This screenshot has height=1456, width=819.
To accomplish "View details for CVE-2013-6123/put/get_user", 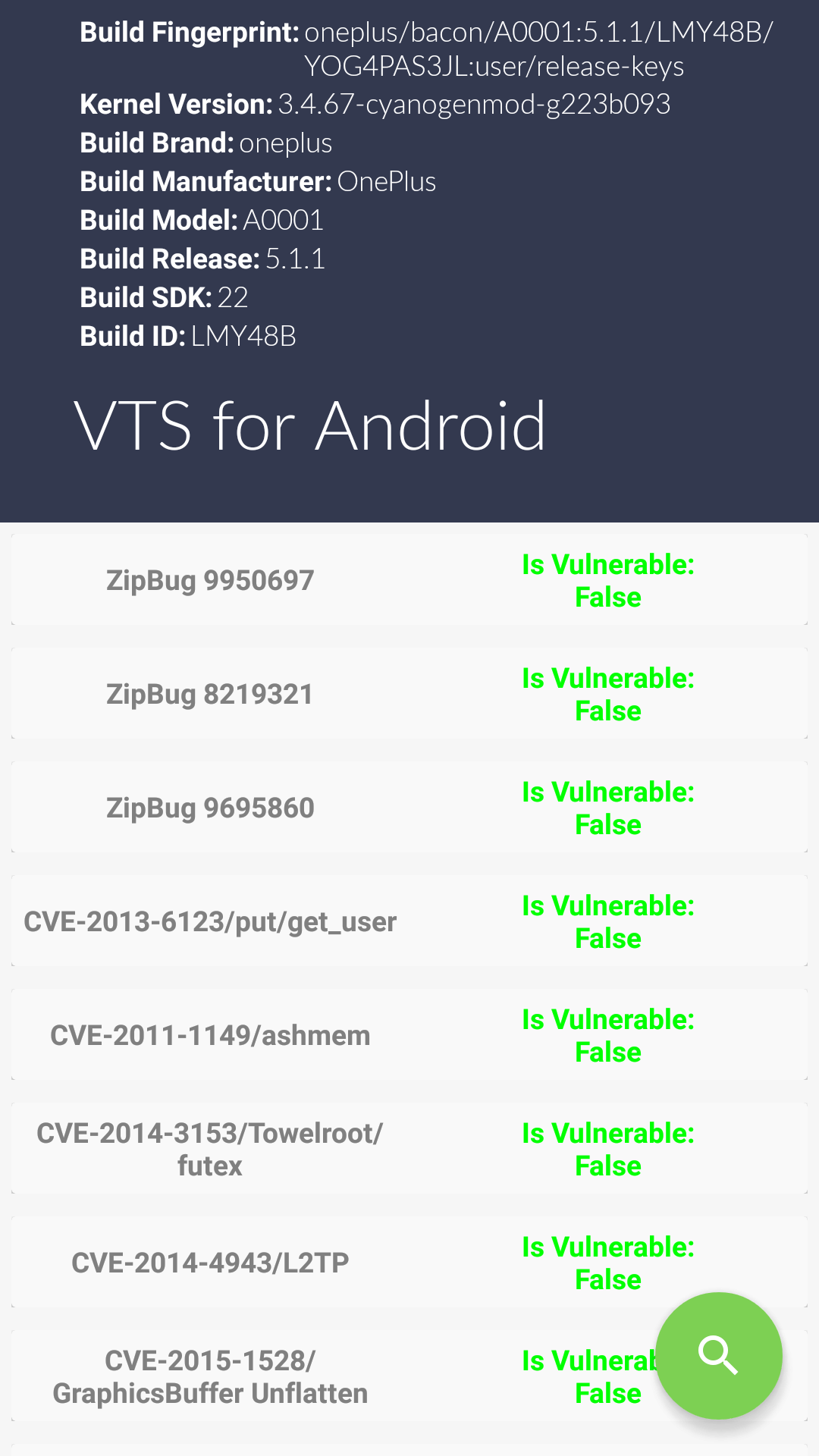I will [409, 921].
